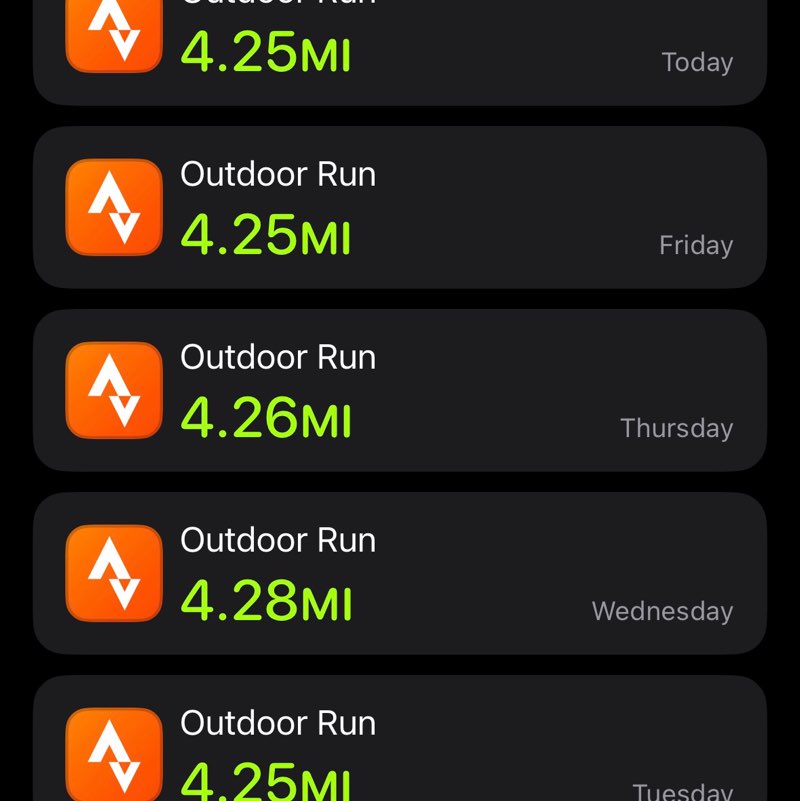Open Friday's Outdoor Run workout
This screenshot has height=801, width=800.
[x=400, y=208]
